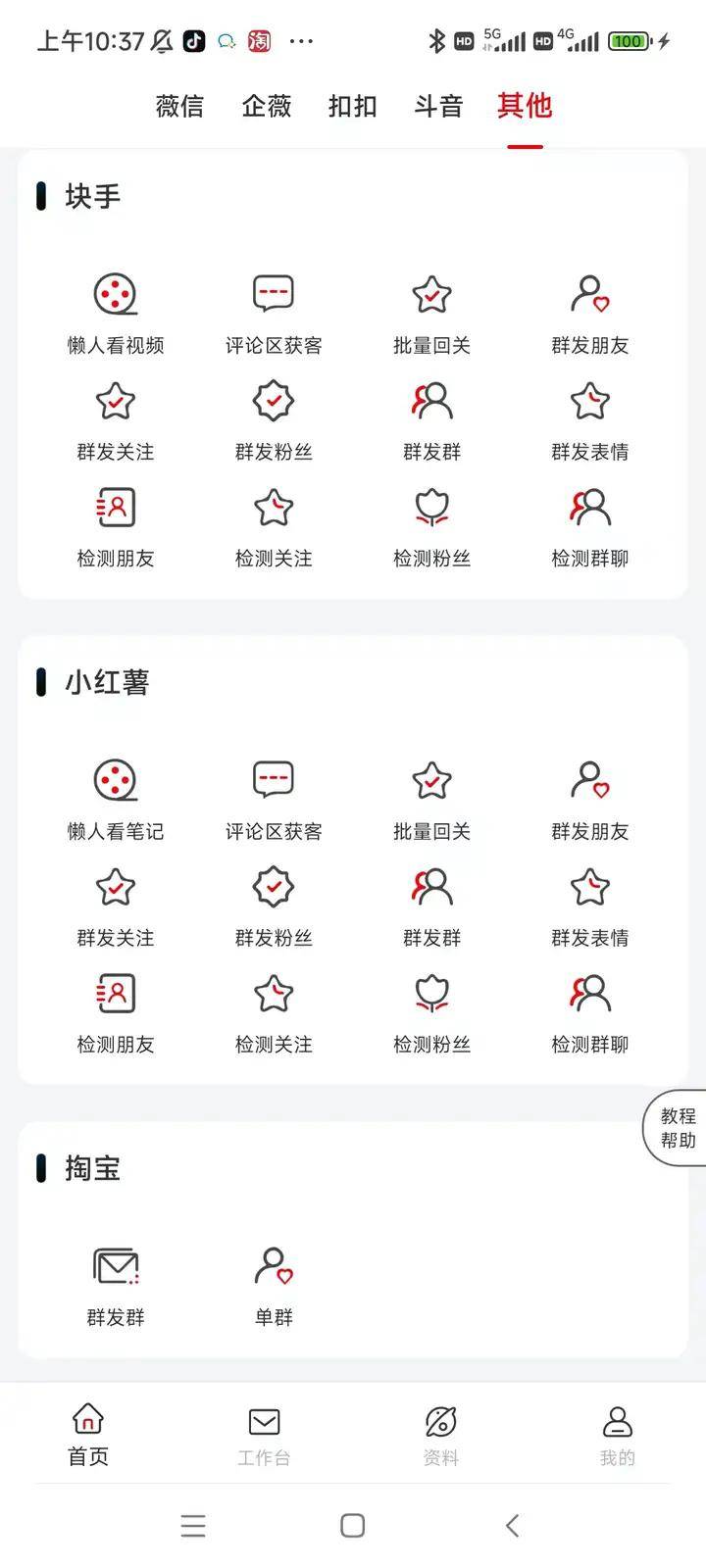Switch to the 薇信 tab
Image resolution: width=706 pixels, height=1568 pixels.
tap(178, 106)
